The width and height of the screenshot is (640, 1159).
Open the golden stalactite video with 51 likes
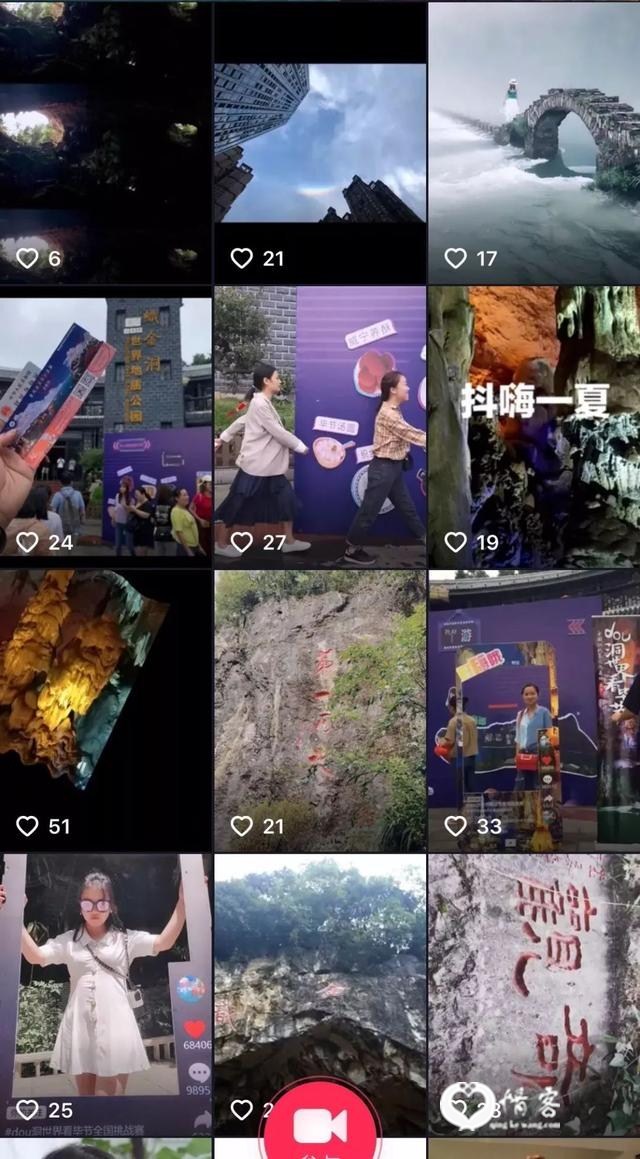pyautogui.click(x=105, y=708)
